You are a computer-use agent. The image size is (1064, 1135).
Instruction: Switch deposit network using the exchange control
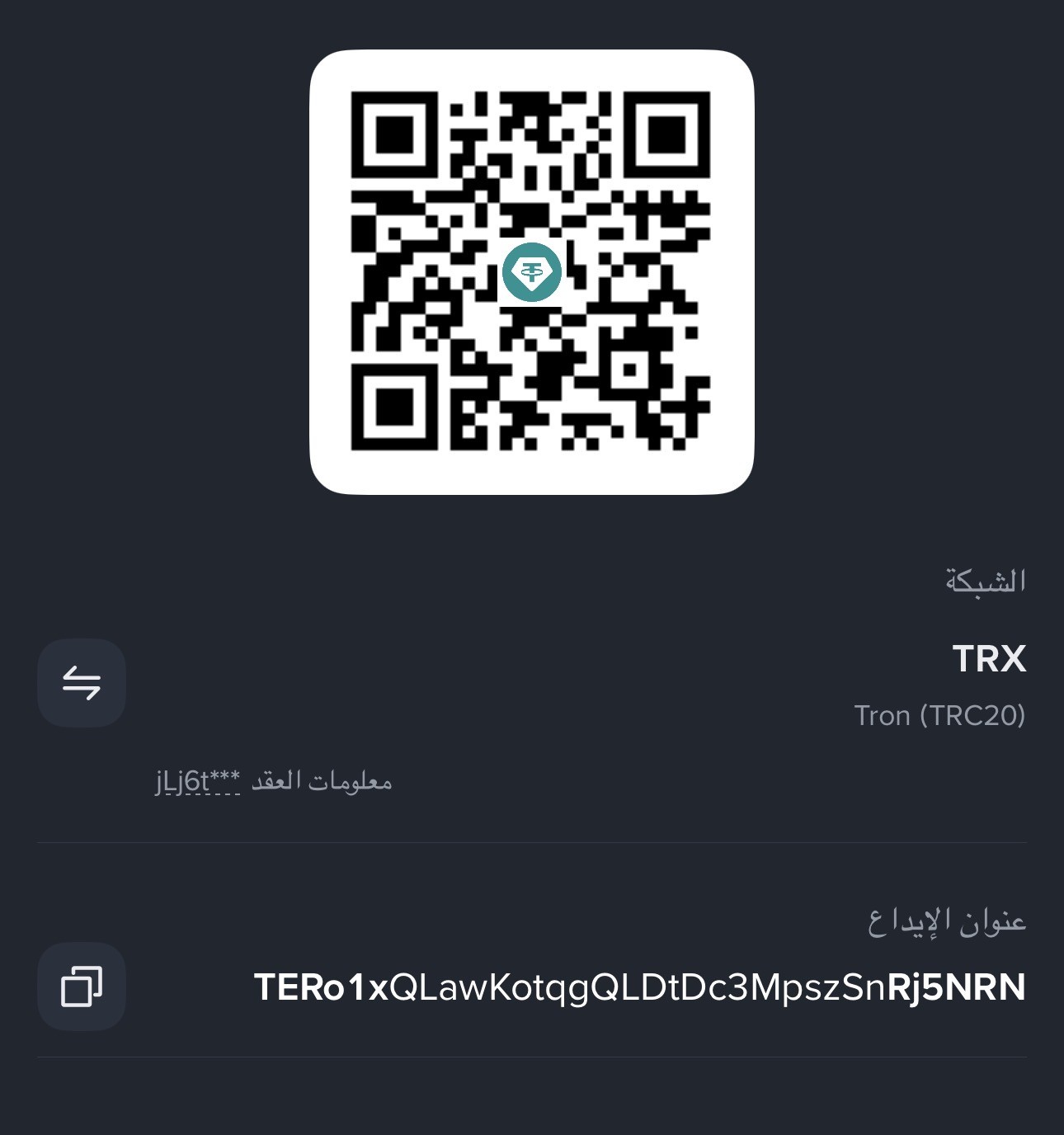tap(80, 682)
